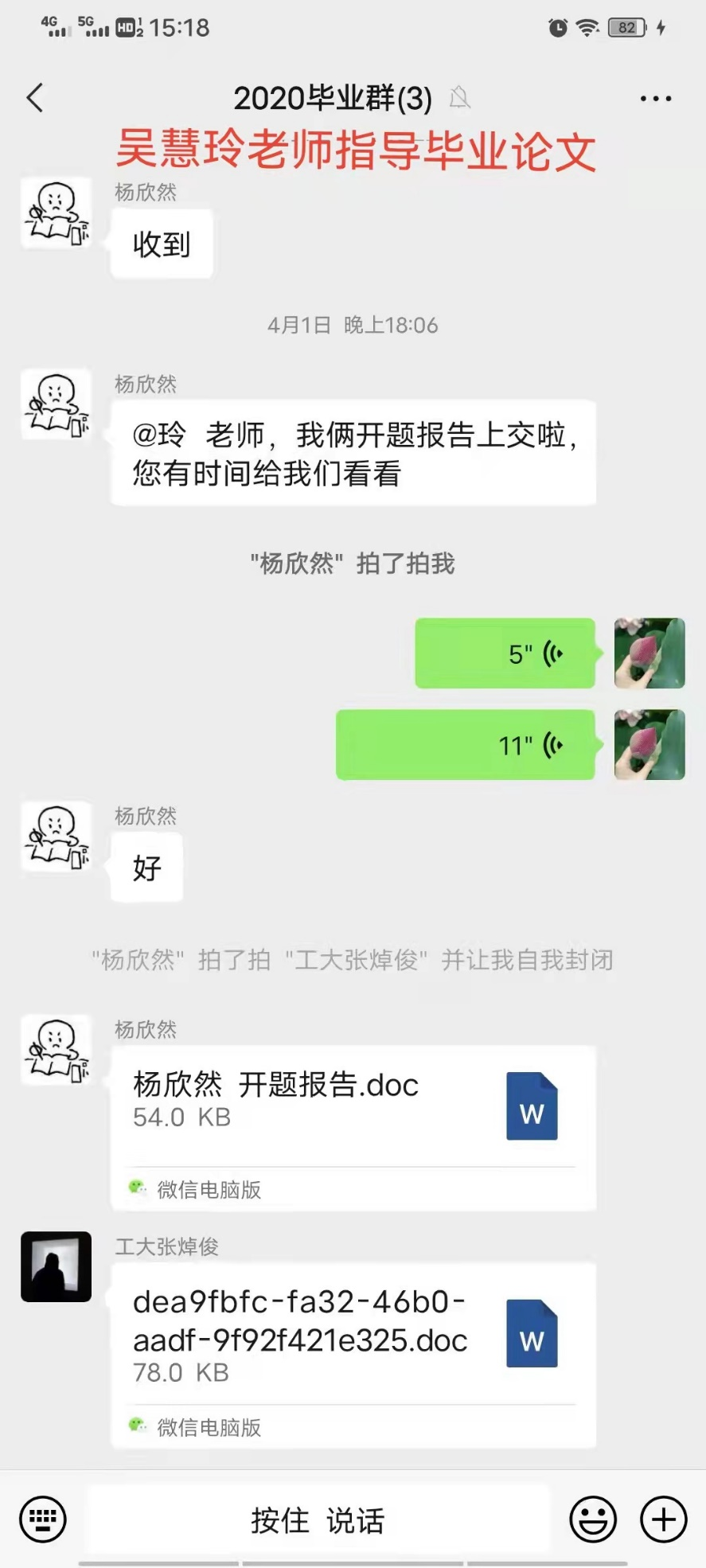
Task: View 工大张焯俊's profile avatar
Action: pos(56,1266)
